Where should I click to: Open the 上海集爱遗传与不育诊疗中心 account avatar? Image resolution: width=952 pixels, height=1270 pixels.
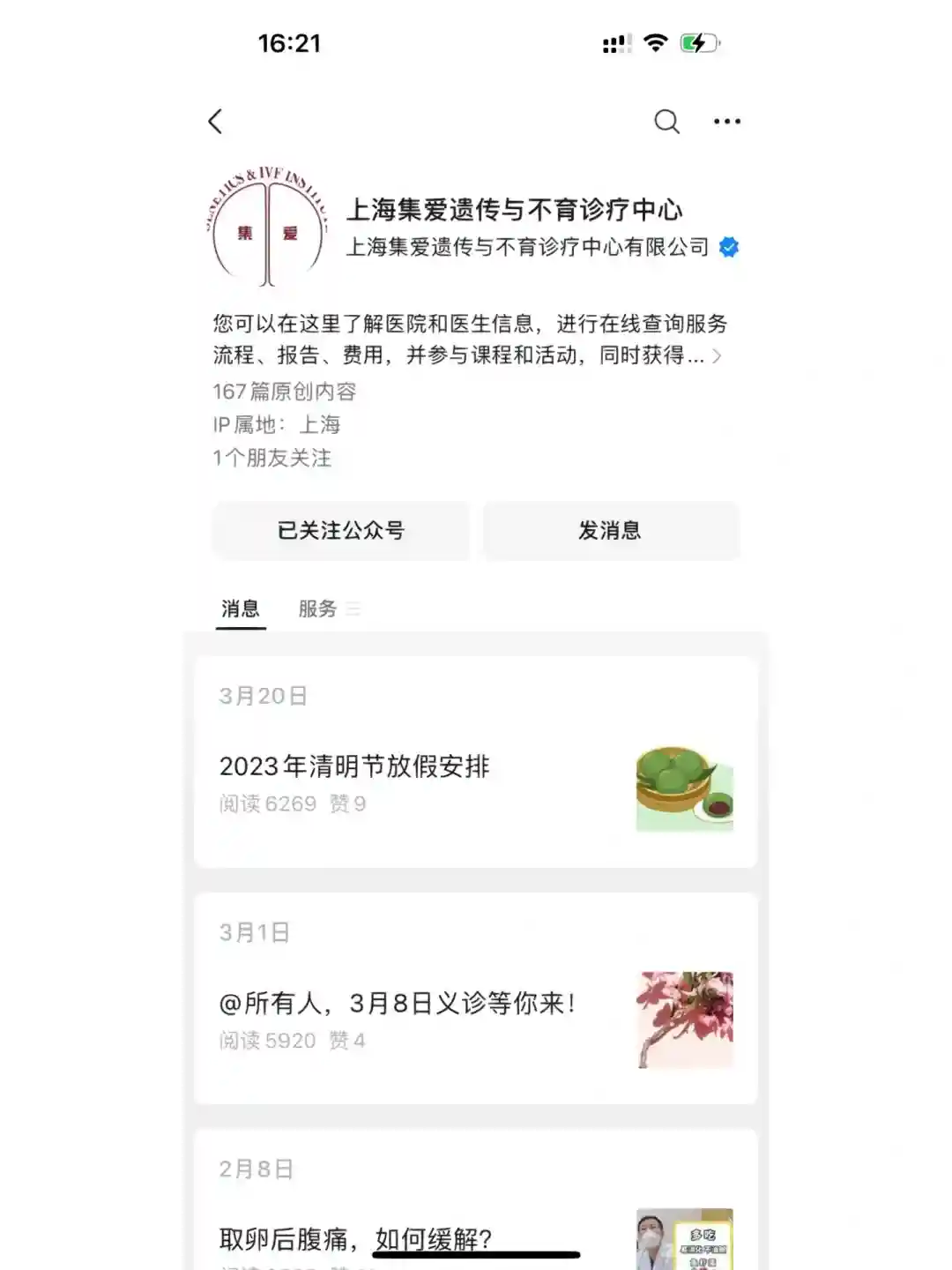click(x=268, y=228)
